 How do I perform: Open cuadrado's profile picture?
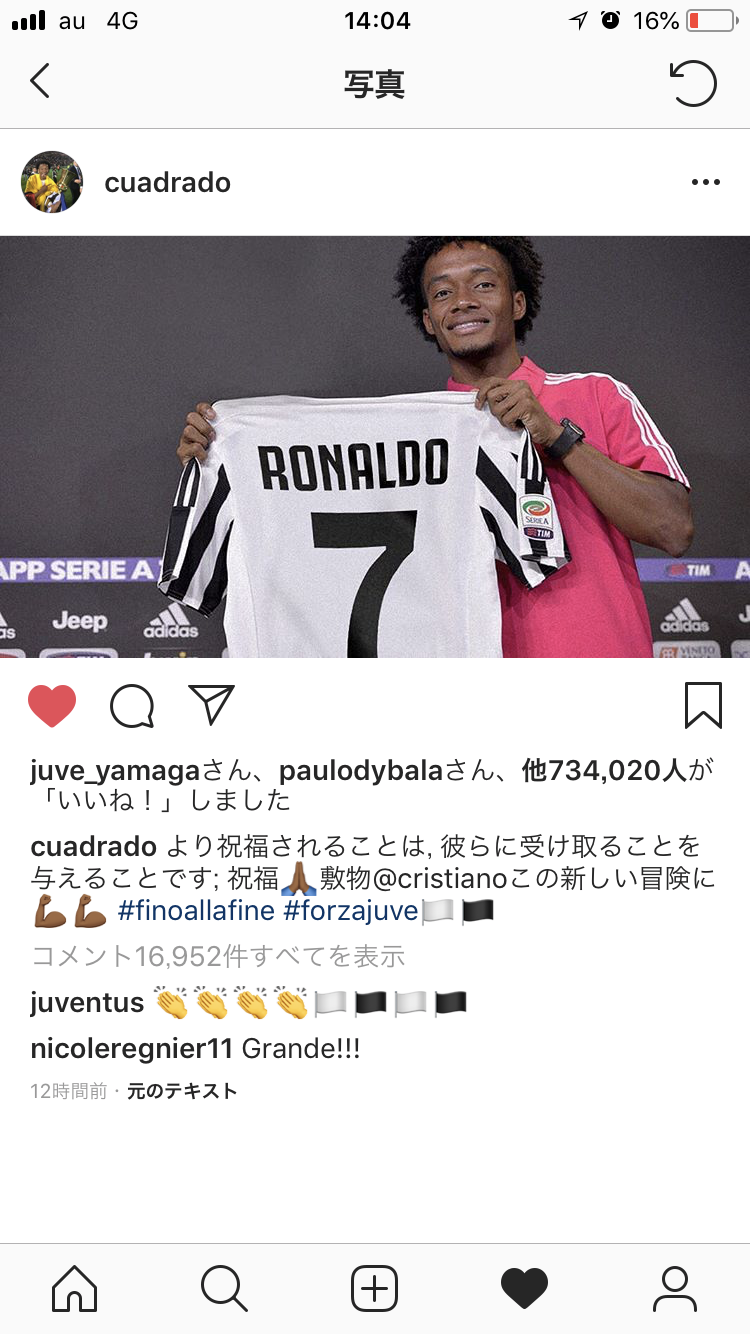coord(52,182)
